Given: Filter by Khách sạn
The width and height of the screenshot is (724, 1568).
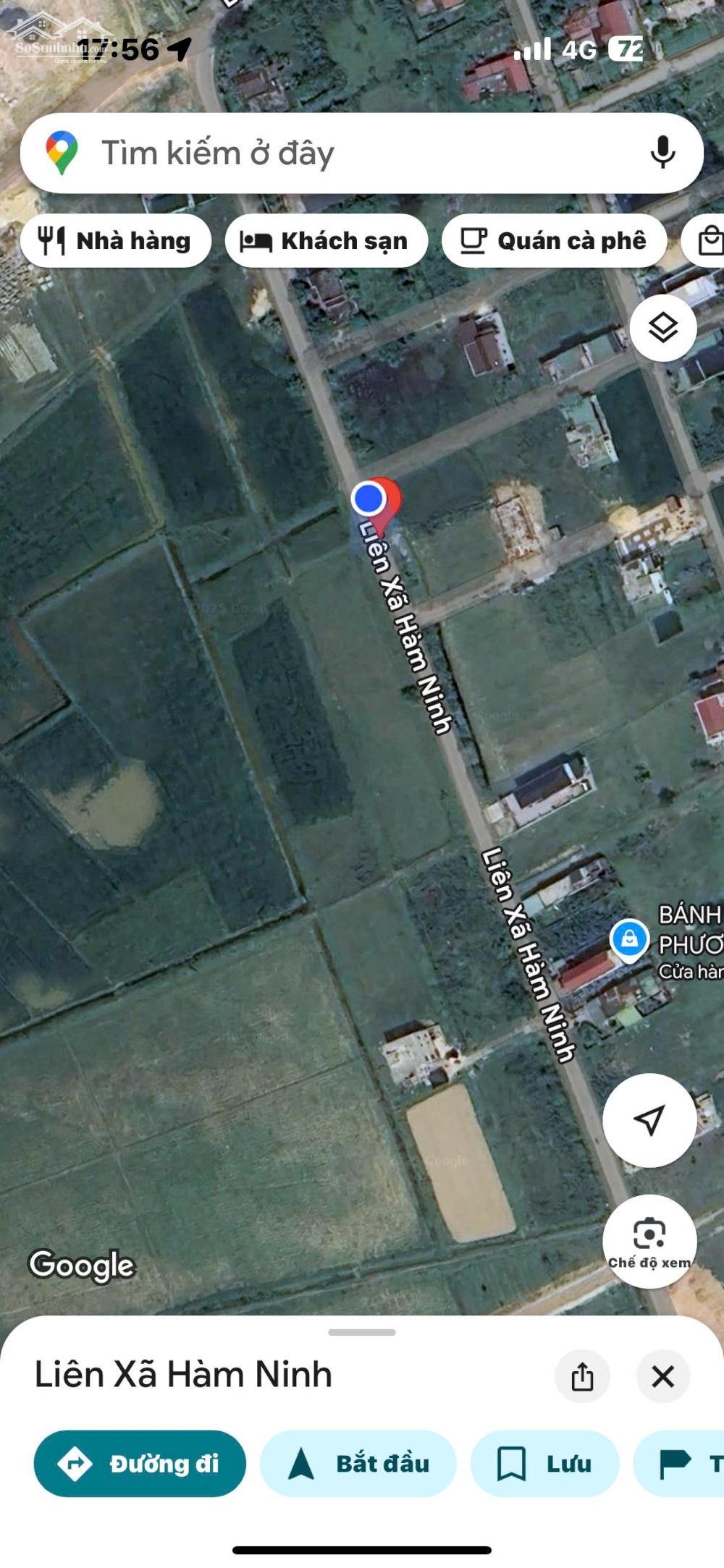Looking at the screenshot, I should [326, 241].
